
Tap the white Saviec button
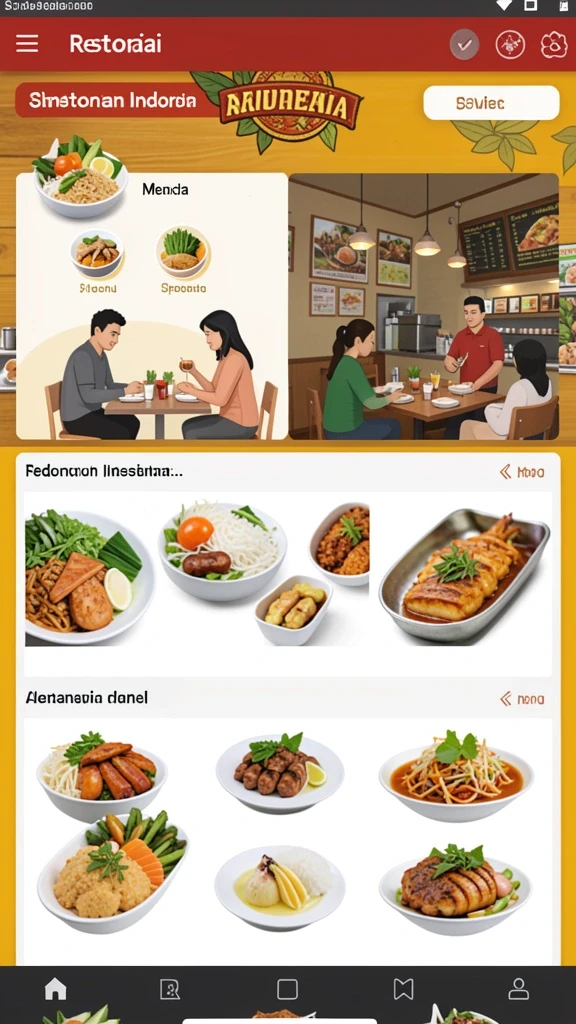(x=491, y=103)
